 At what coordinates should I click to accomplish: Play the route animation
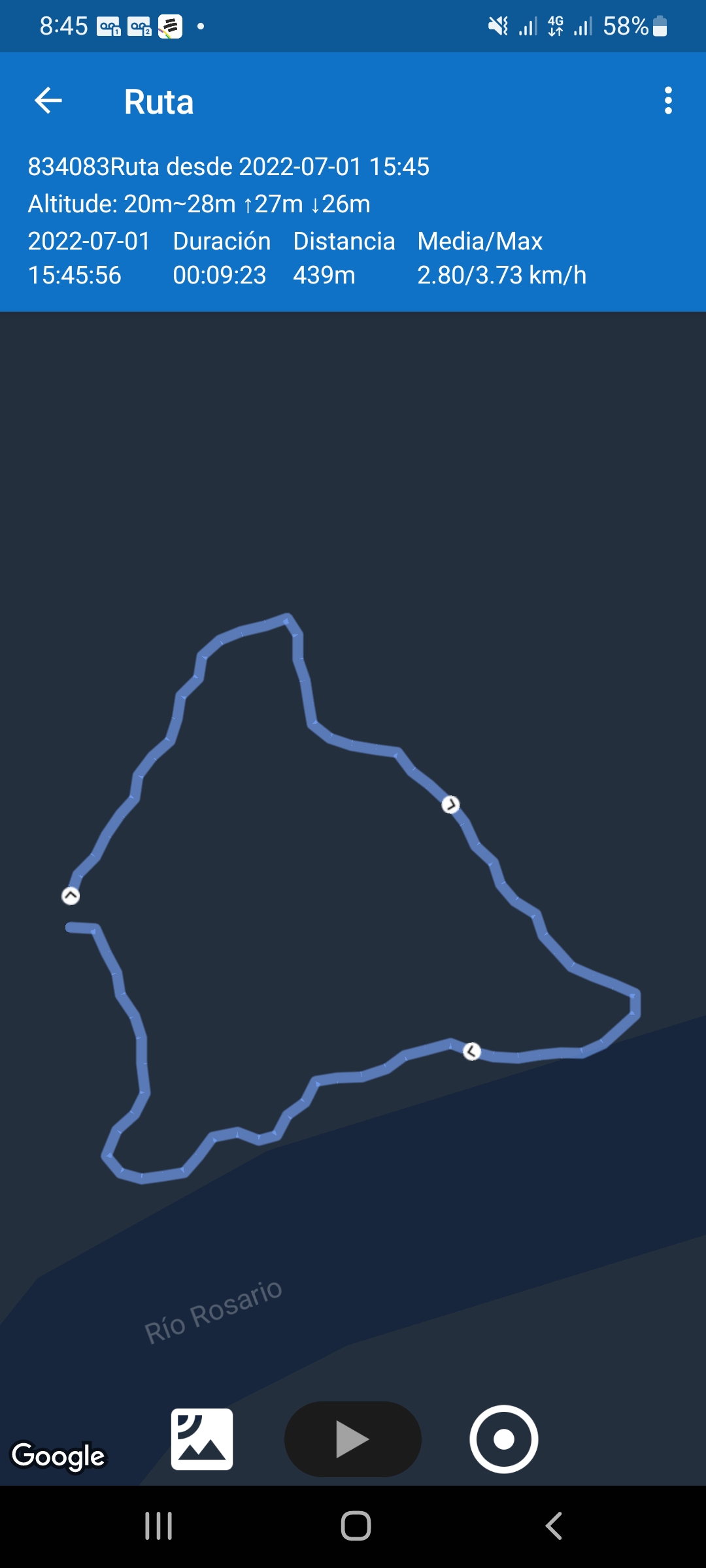click(x=352, y=1439)
